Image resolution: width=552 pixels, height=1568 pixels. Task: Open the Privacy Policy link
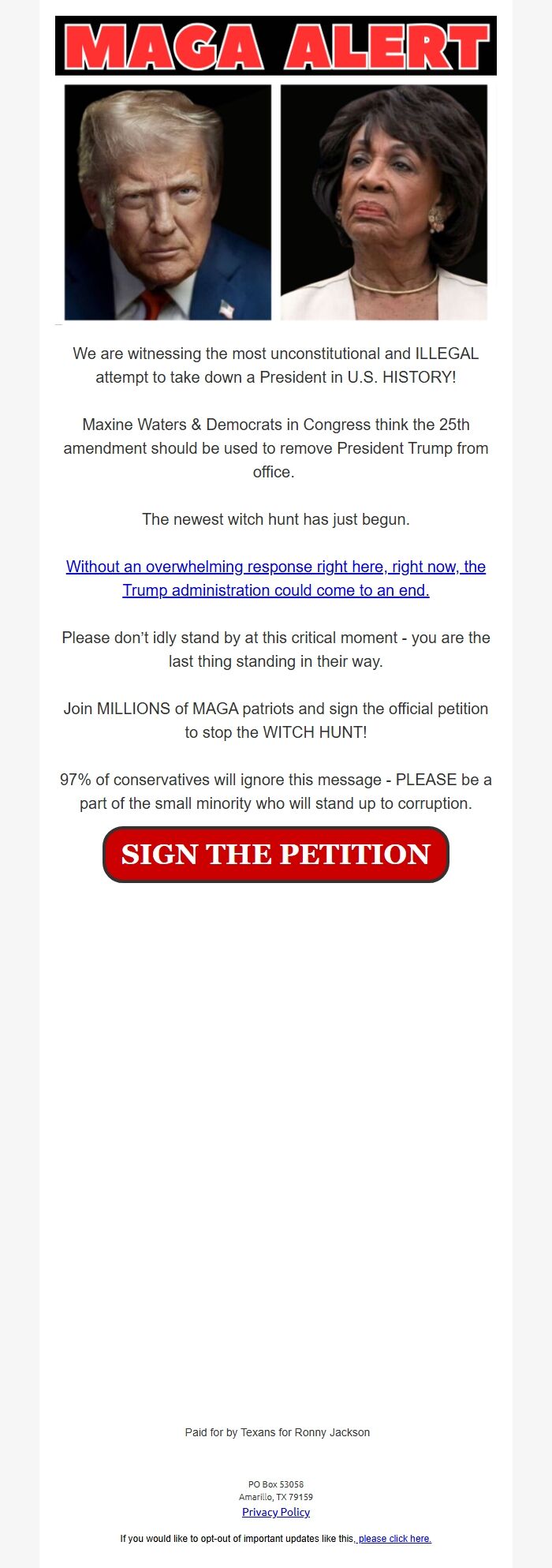pyautogui.click(x=276, y=1512)
